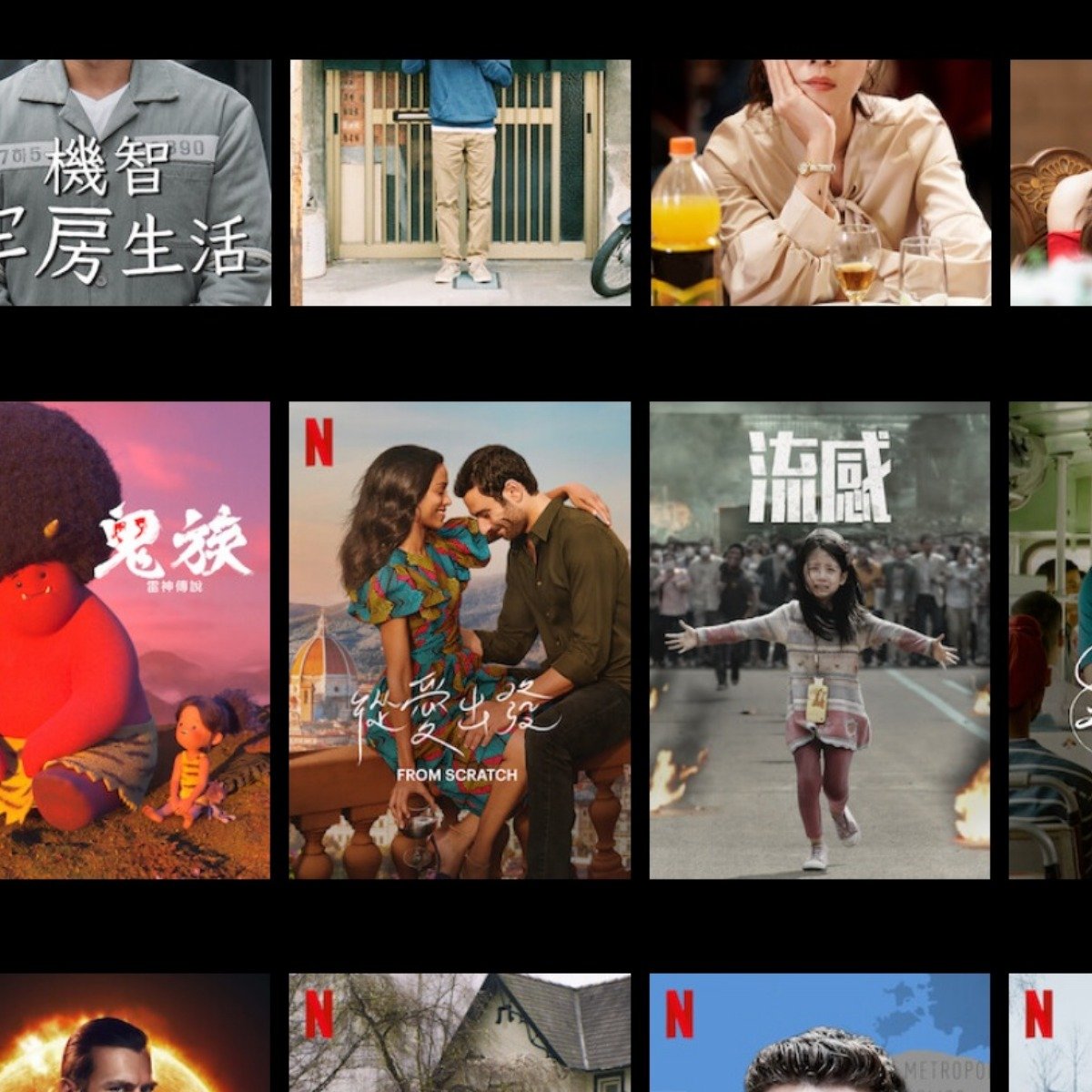
Task: Open the 流感 movie poster
Action: 820,640
